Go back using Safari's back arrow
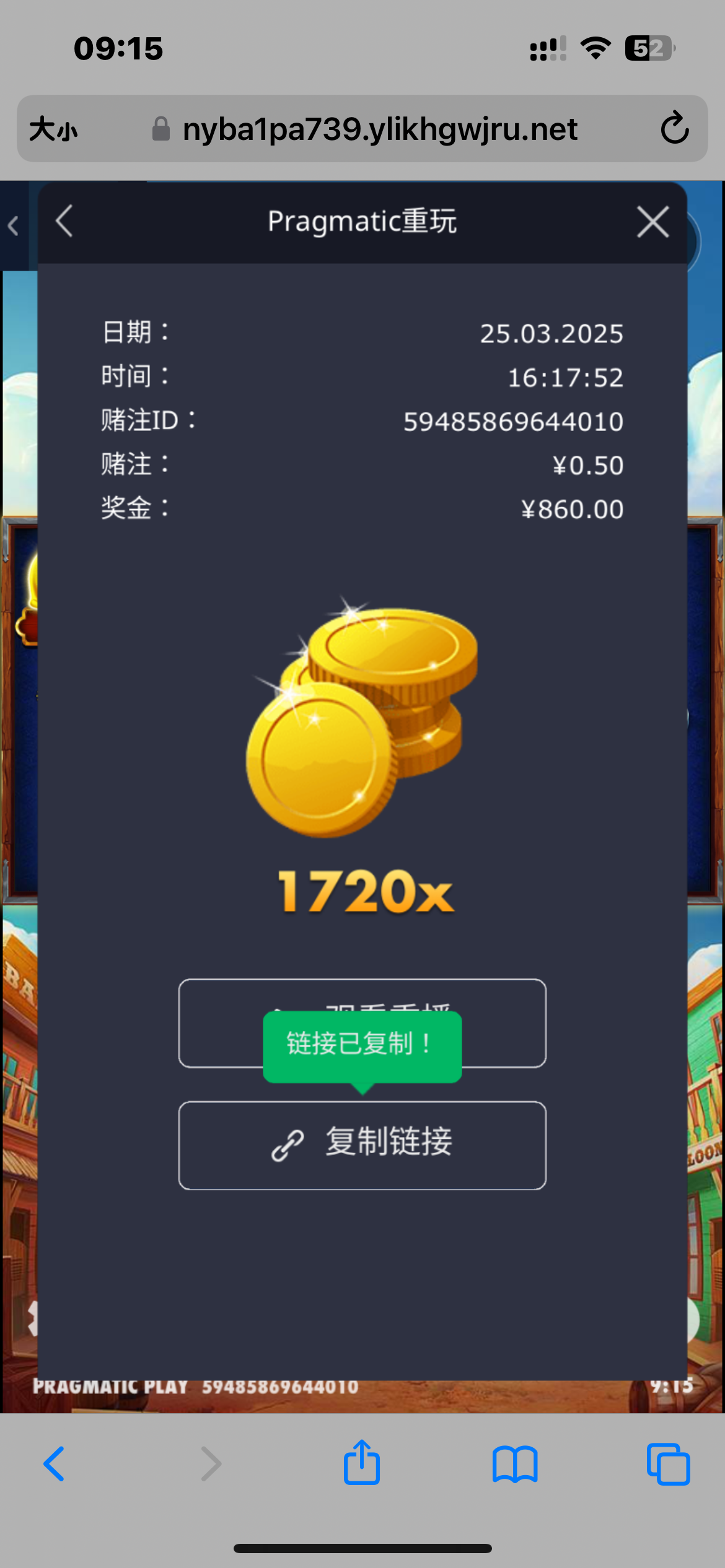This screenshot has height=1568, width=725. tap(55, 1464)
